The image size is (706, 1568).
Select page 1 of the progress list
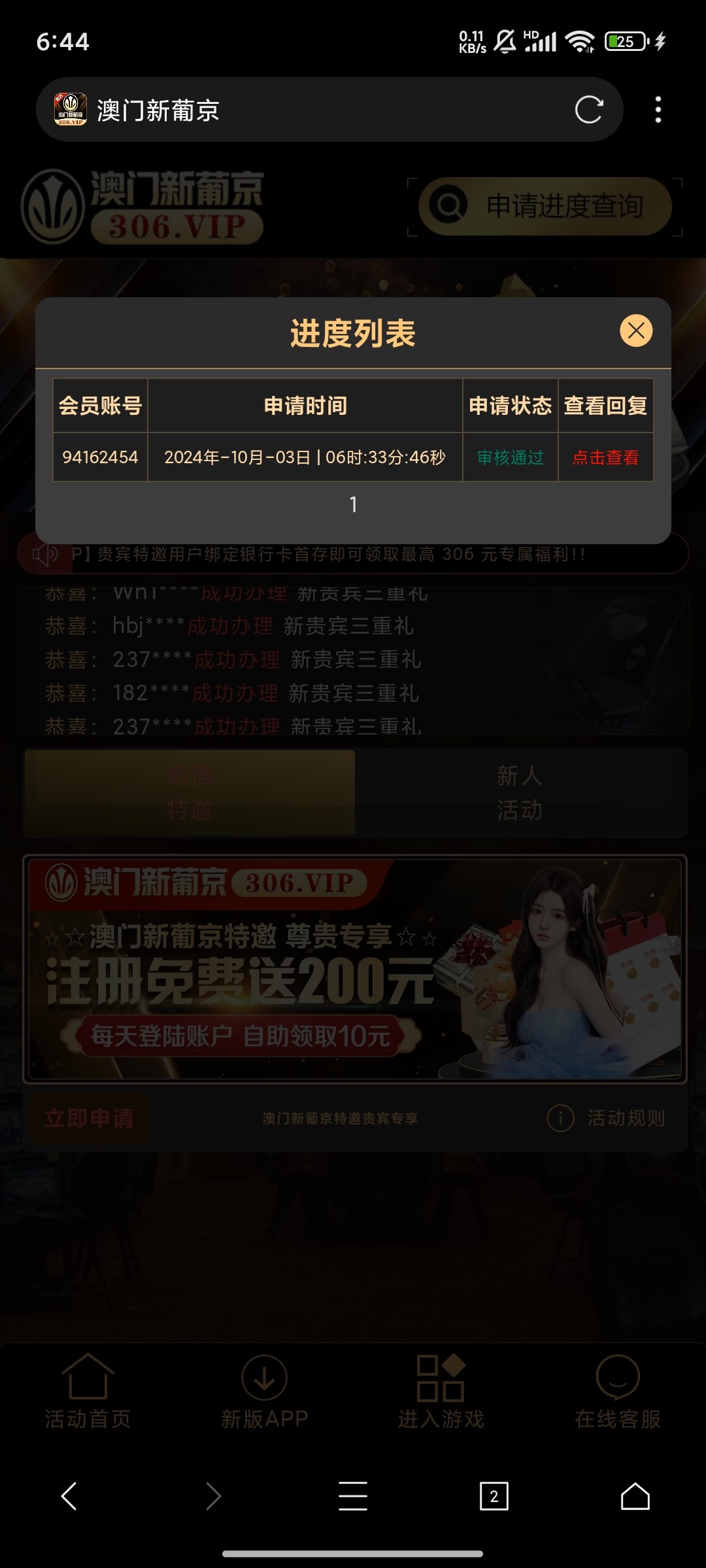(353, 504)
